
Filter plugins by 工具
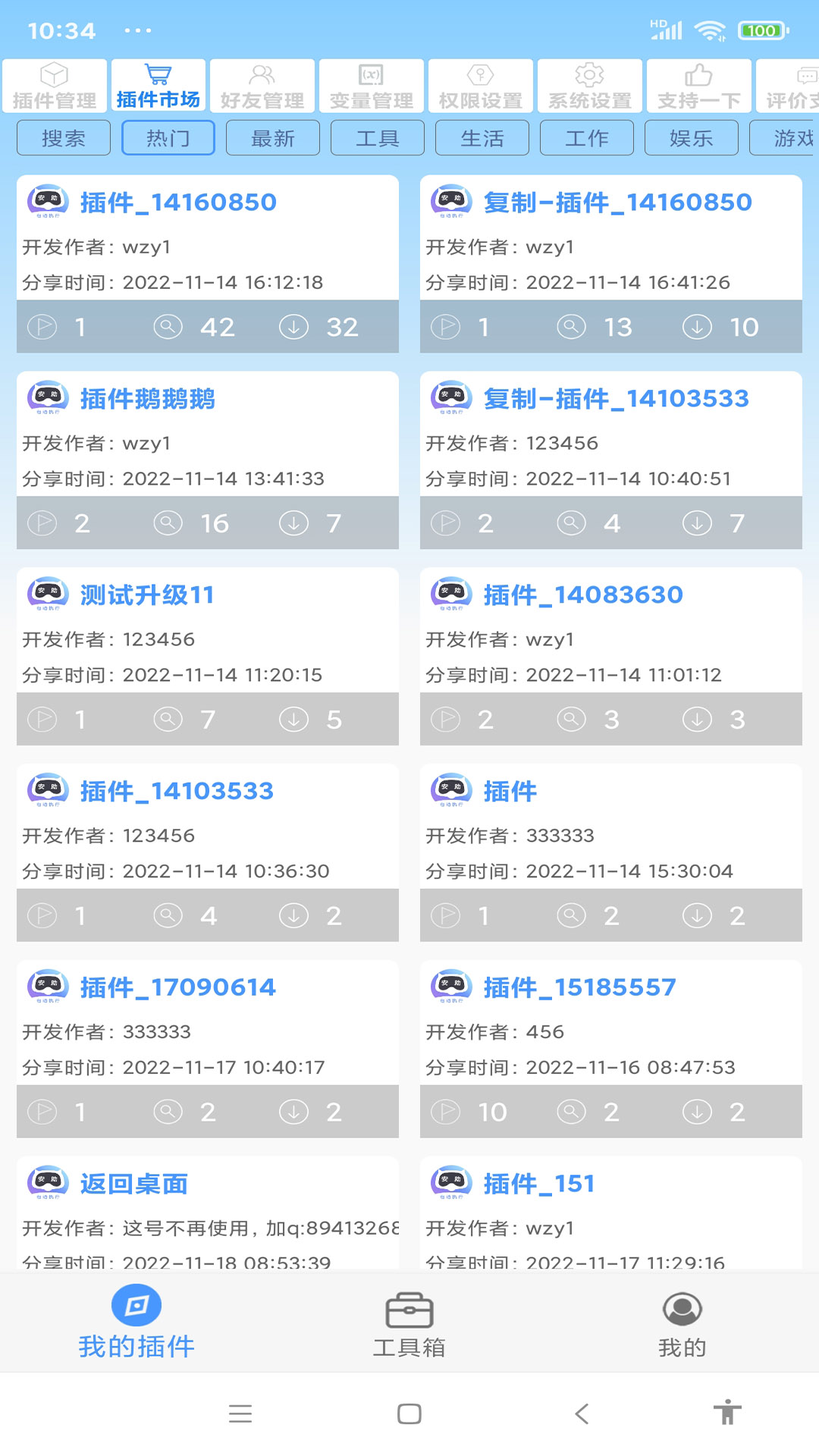click(378, 138)
